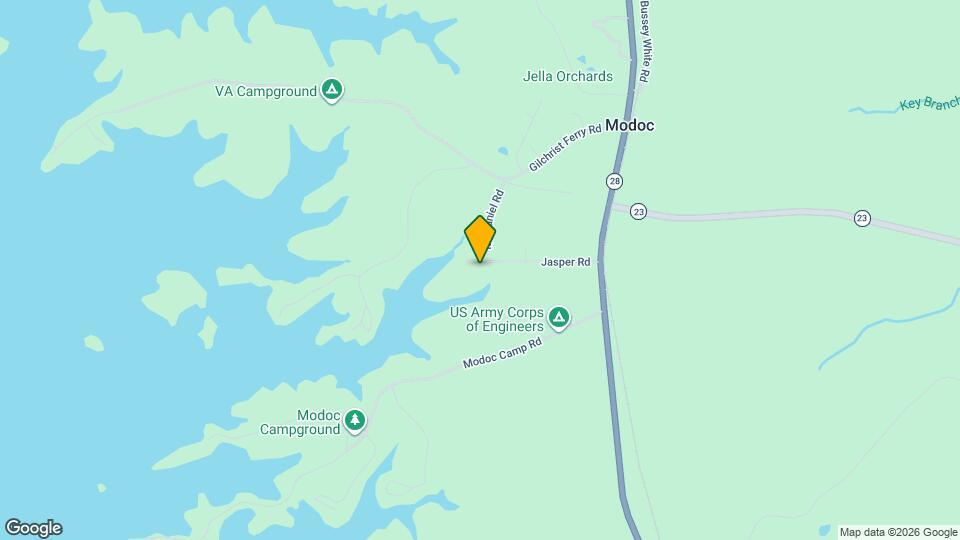Open the Modoc Campground park pin
This screenshot has height=540, width=960.
point(354,422)
